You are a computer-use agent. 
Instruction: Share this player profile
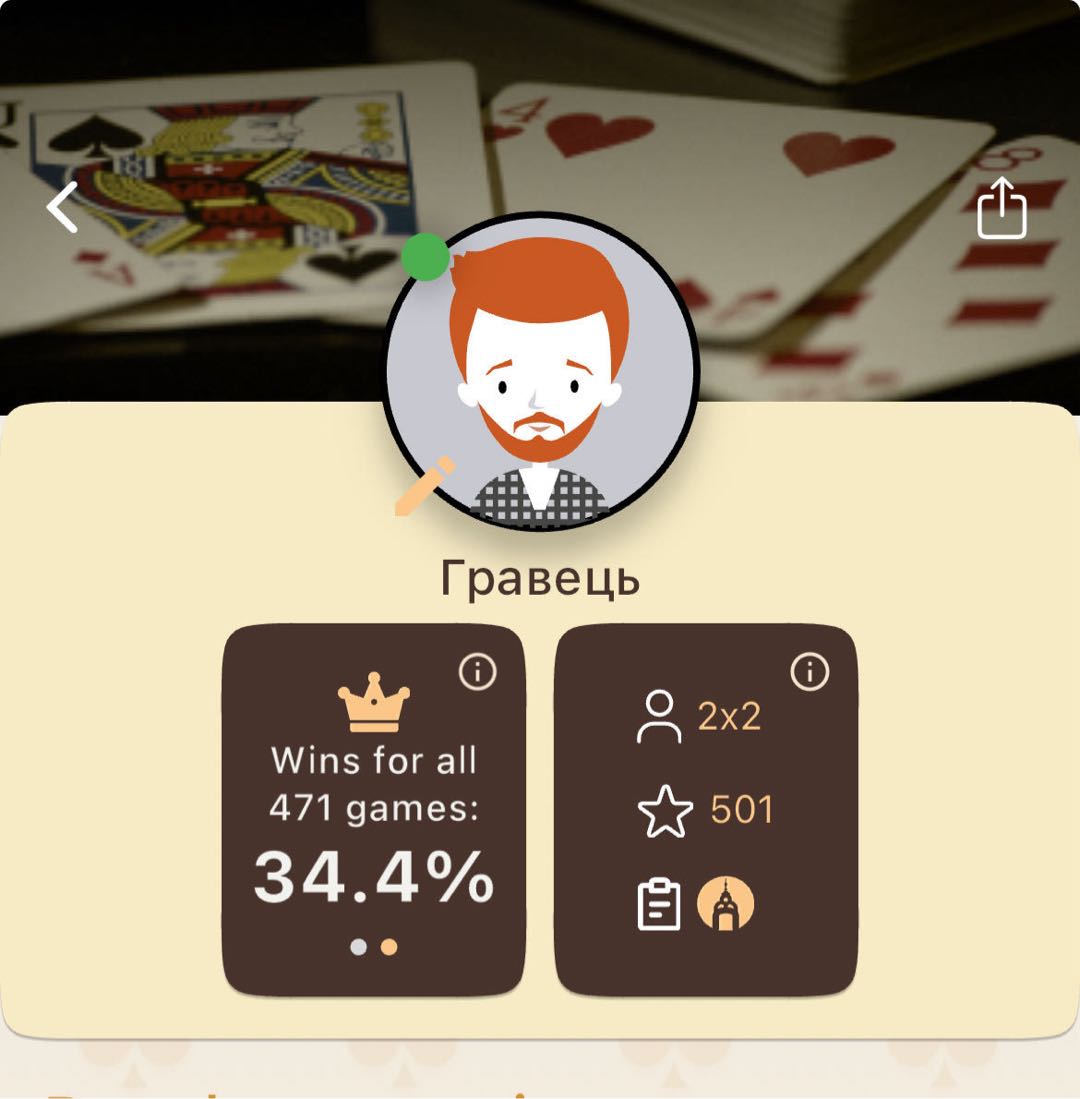pyautogui.click(x=1001, y=209)
